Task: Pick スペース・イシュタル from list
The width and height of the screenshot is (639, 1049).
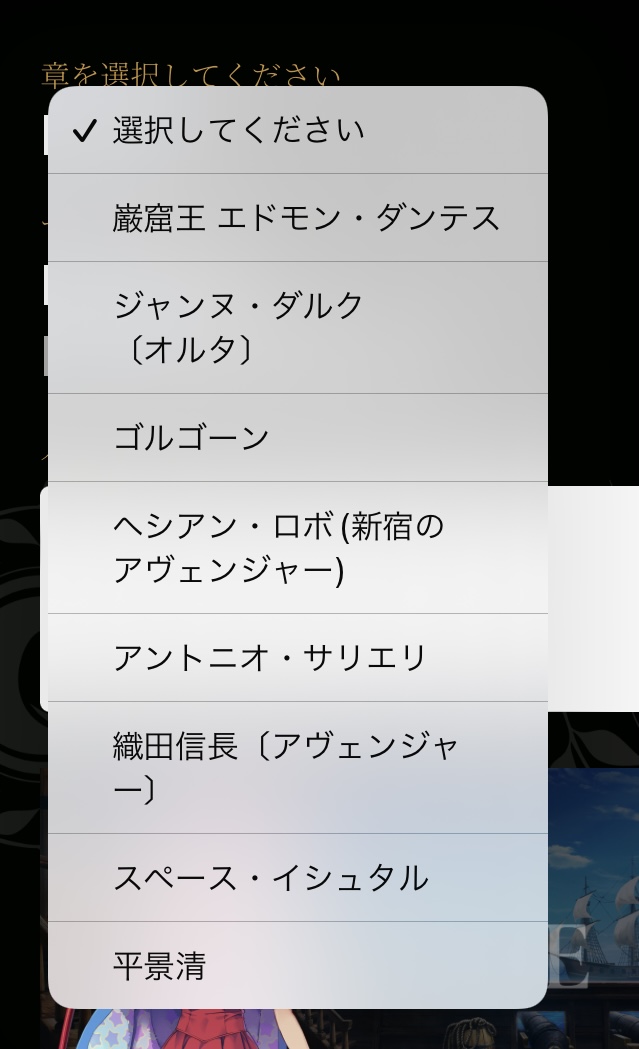Action: (297, 878)
